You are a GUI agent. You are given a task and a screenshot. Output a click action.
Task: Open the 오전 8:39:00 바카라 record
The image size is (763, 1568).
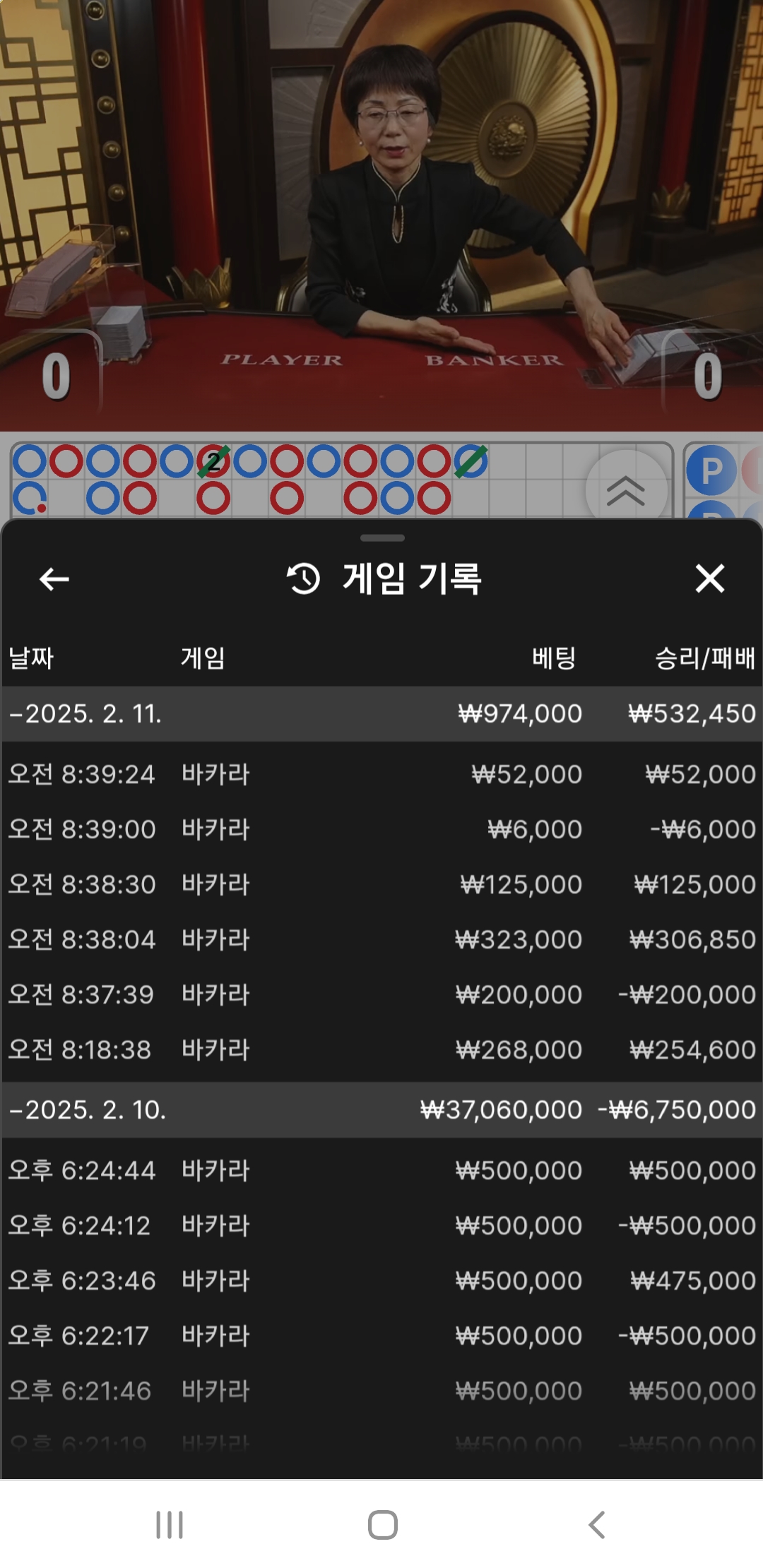[x=381, y=829]
